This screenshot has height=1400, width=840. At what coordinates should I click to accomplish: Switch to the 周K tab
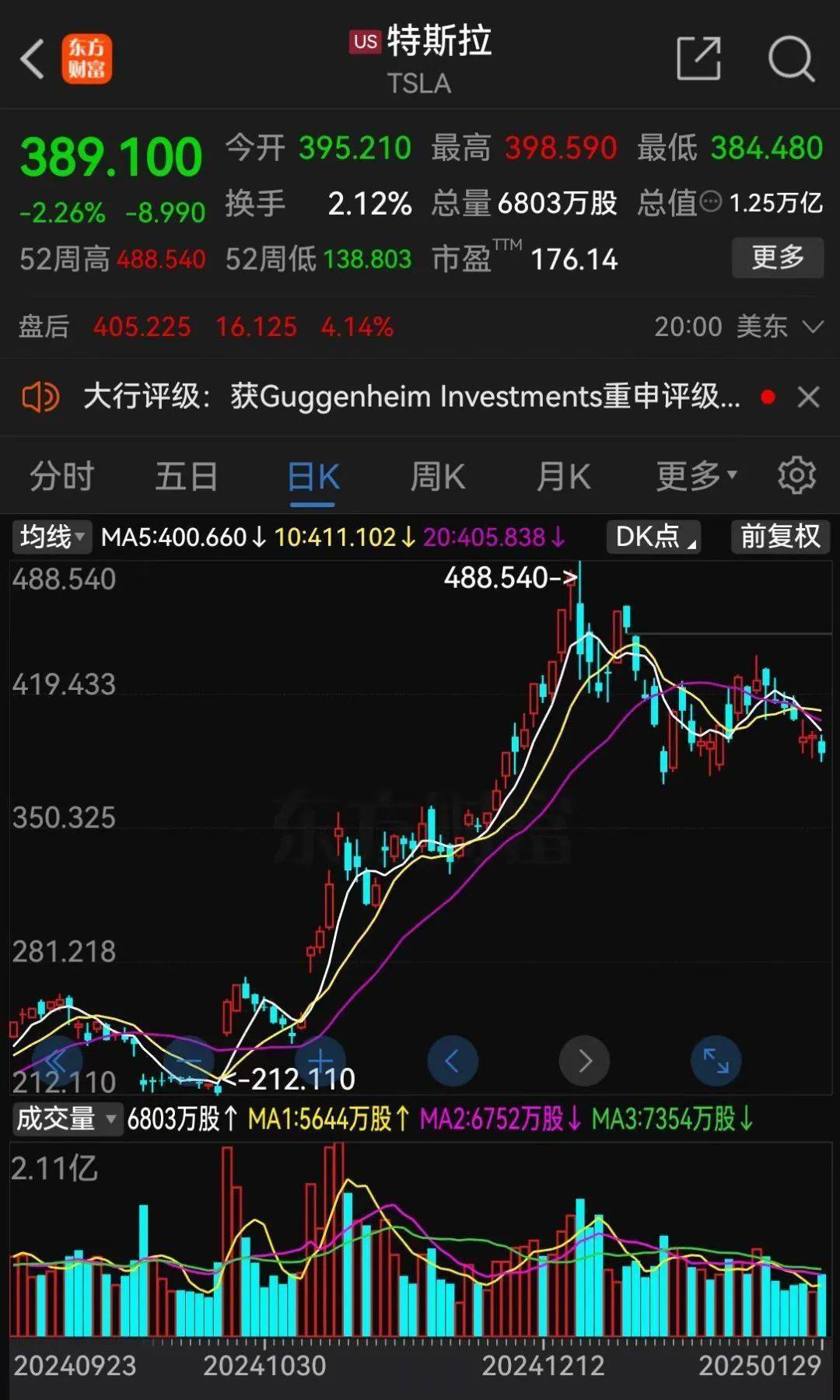(437, 477)
